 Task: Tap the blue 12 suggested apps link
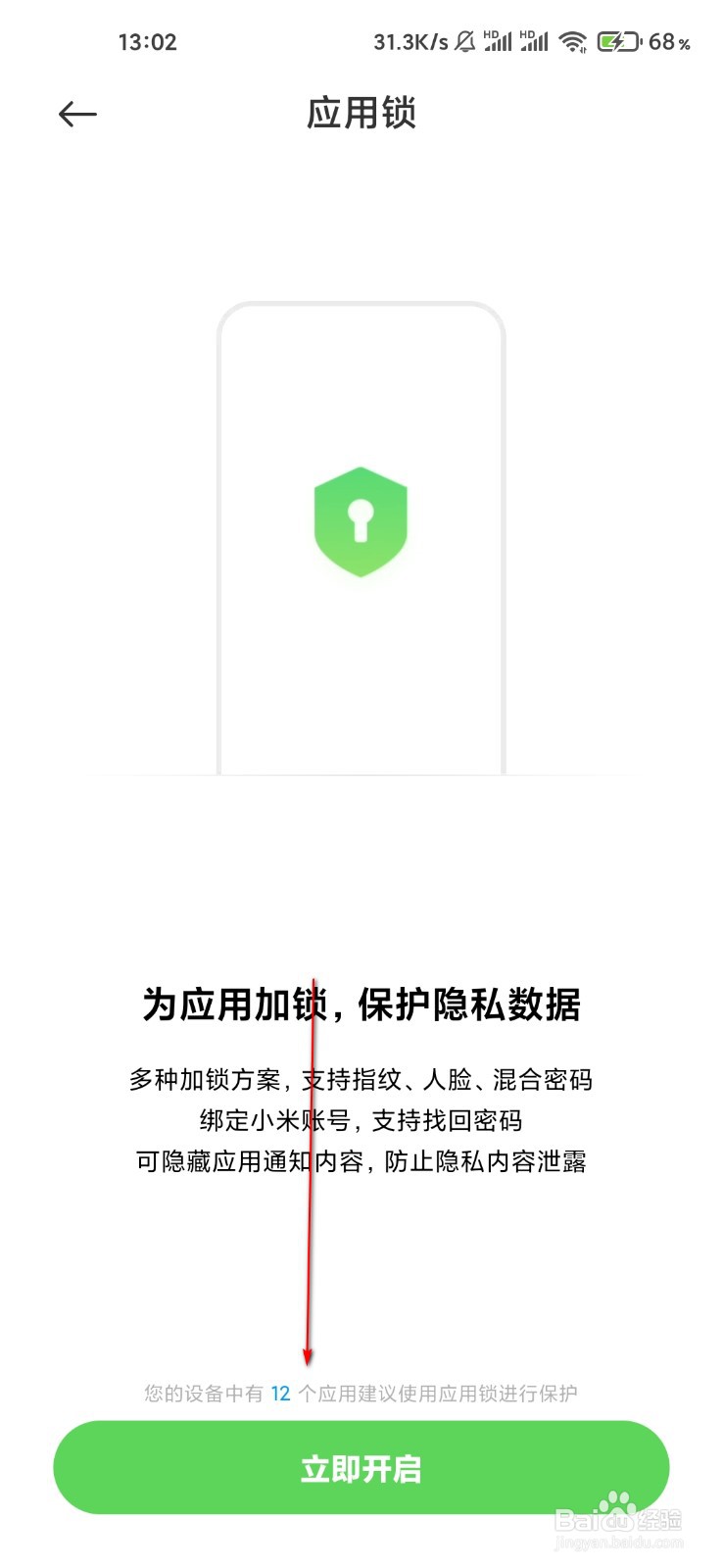(279, 1391)
